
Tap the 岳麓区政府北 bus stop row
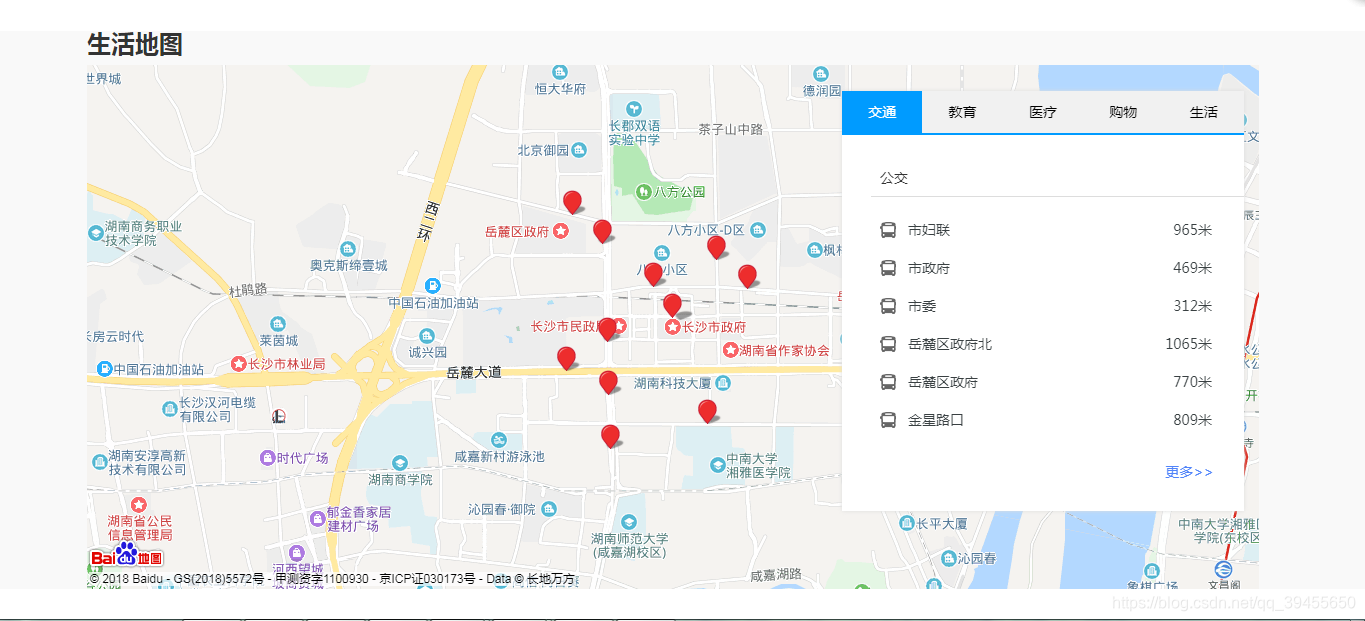click(x=1045, y=344)
